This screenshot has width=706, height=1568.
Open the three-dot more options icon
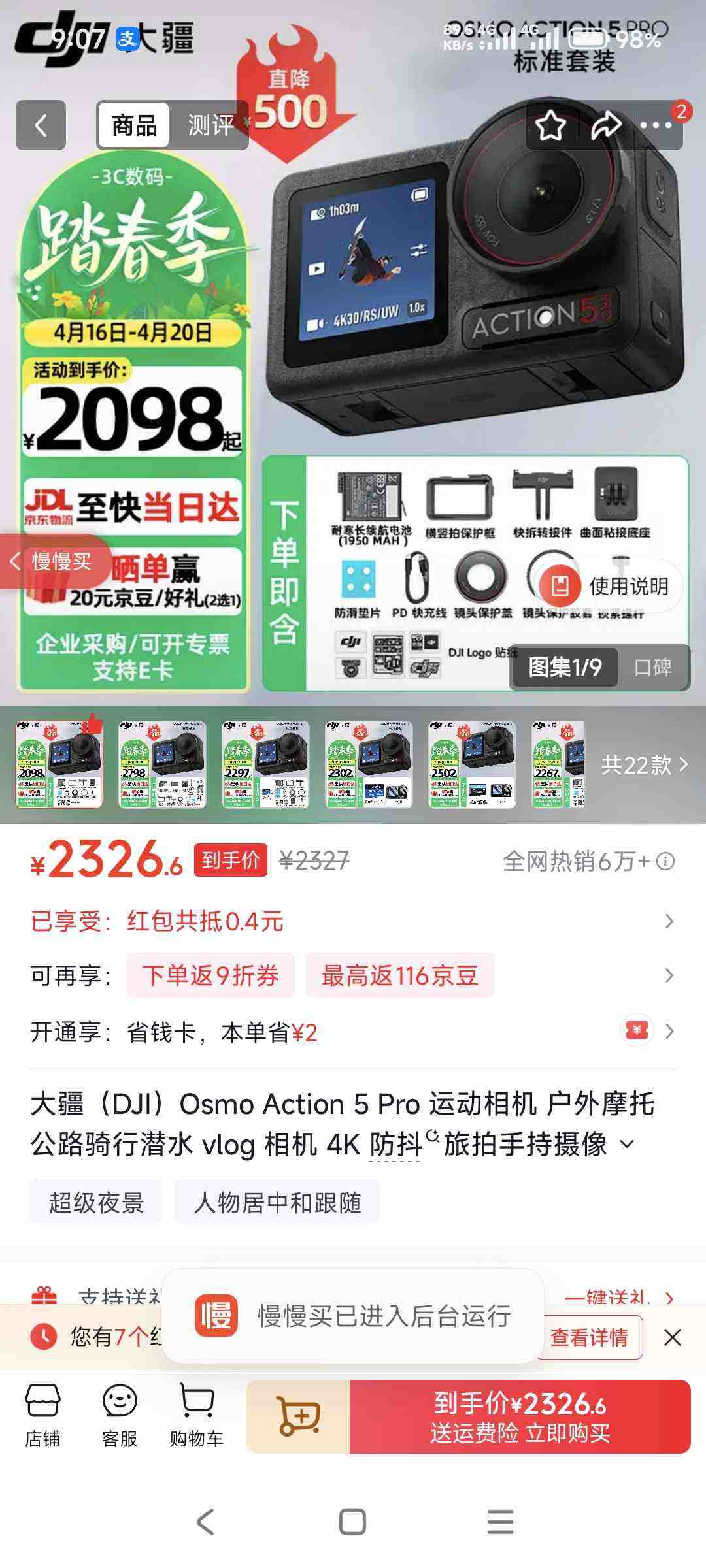[657, 125]
